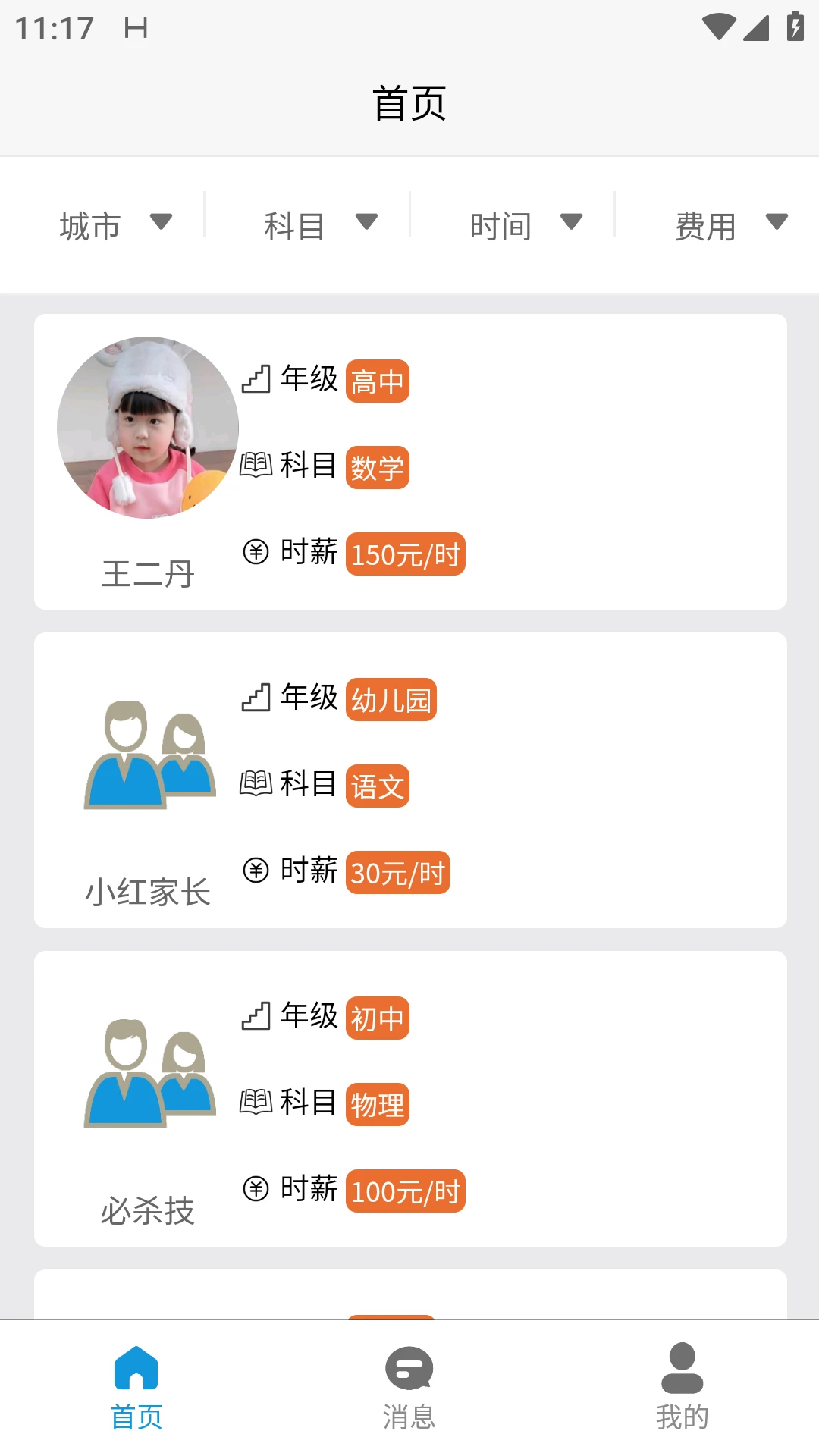Expand the 时间 filter dropdown
This screenshot has width=819, height=1456.
tap(525, 224)
